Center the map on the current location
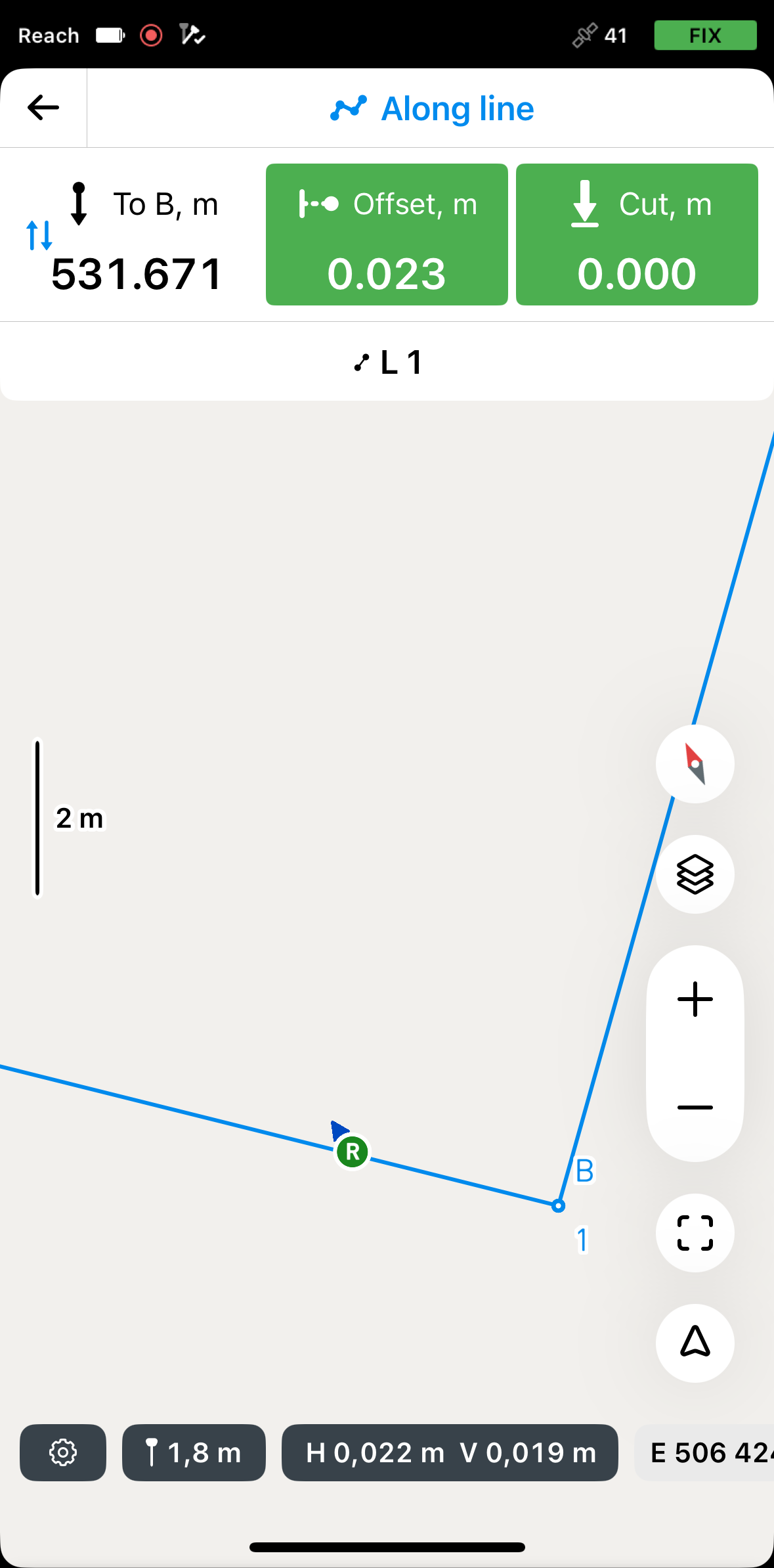 click(x=695, y=1342)
